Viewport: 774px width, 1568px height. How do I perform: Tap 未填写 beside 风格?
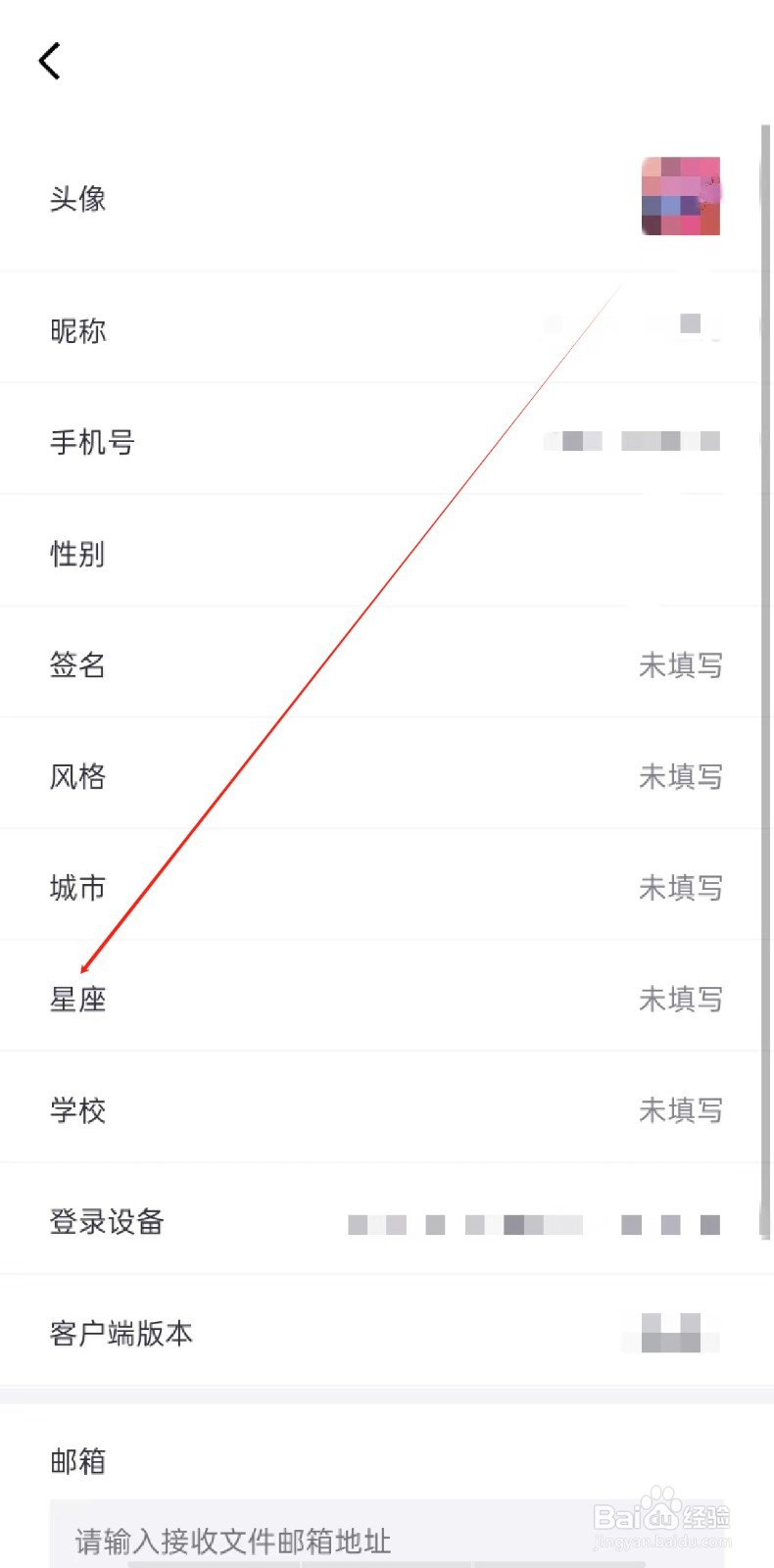pyautogui.click(x=681, y=776)
